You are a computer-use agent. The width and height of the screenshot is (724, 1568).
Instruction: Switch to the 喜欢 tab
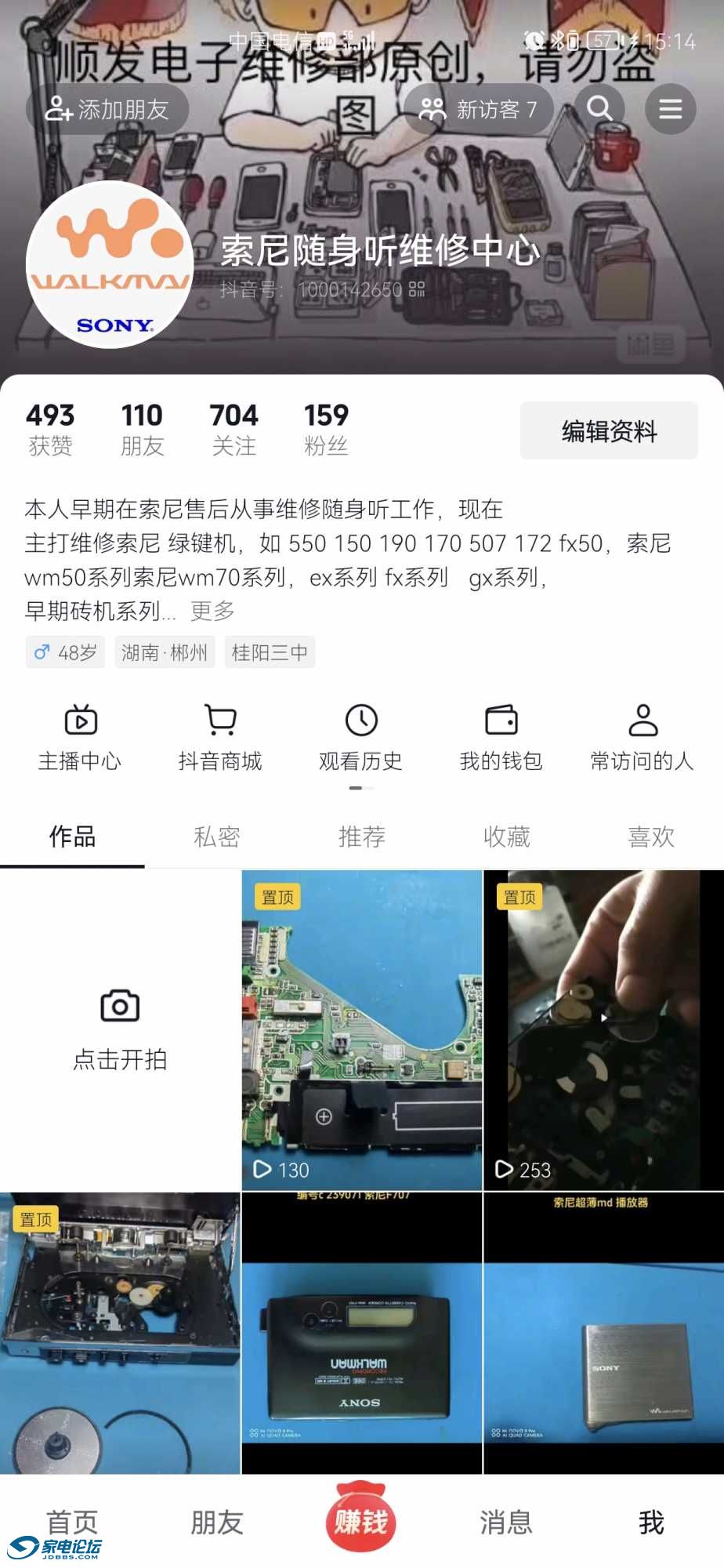tap(651, 837)
